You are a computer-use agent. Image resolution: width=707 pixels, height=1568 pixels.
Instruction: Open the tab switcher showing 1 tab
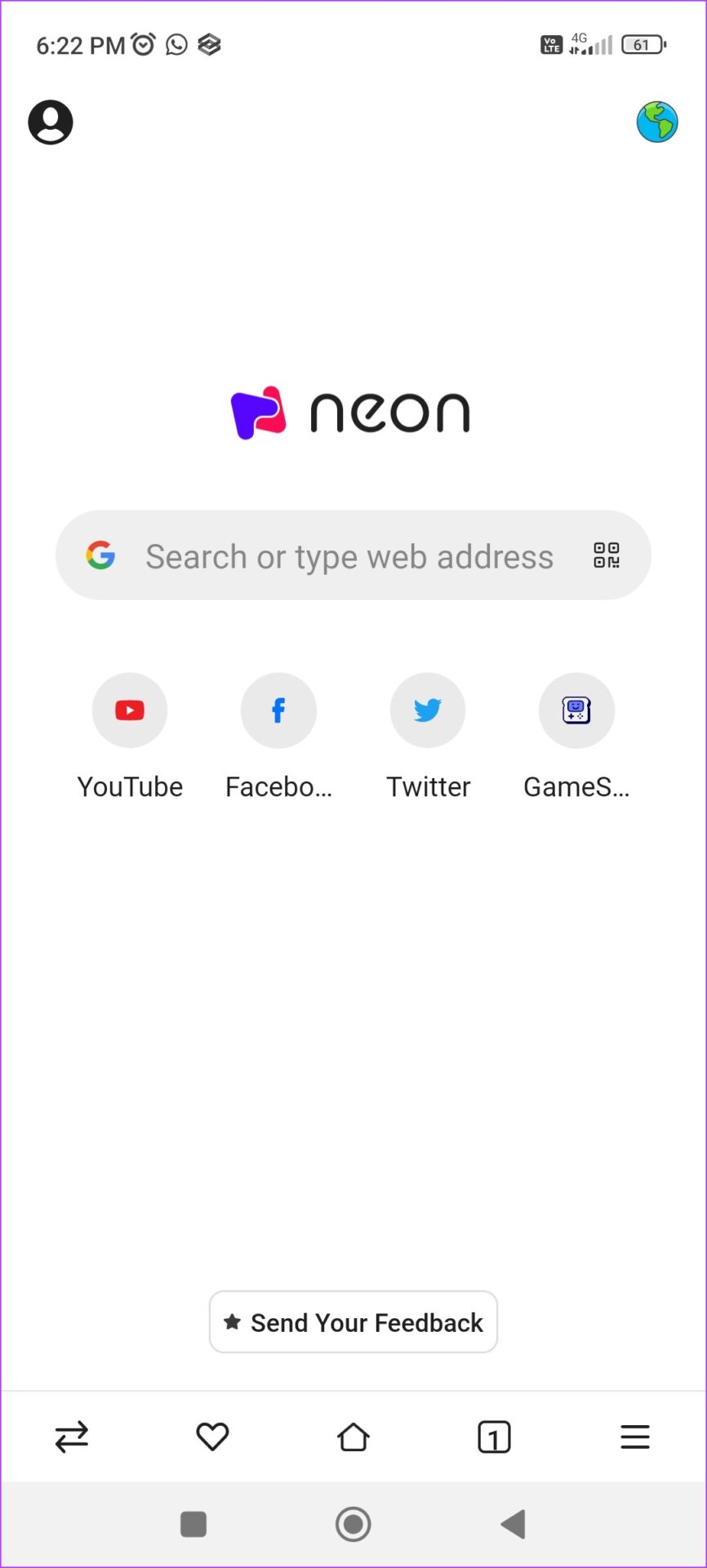(494, 1437)
